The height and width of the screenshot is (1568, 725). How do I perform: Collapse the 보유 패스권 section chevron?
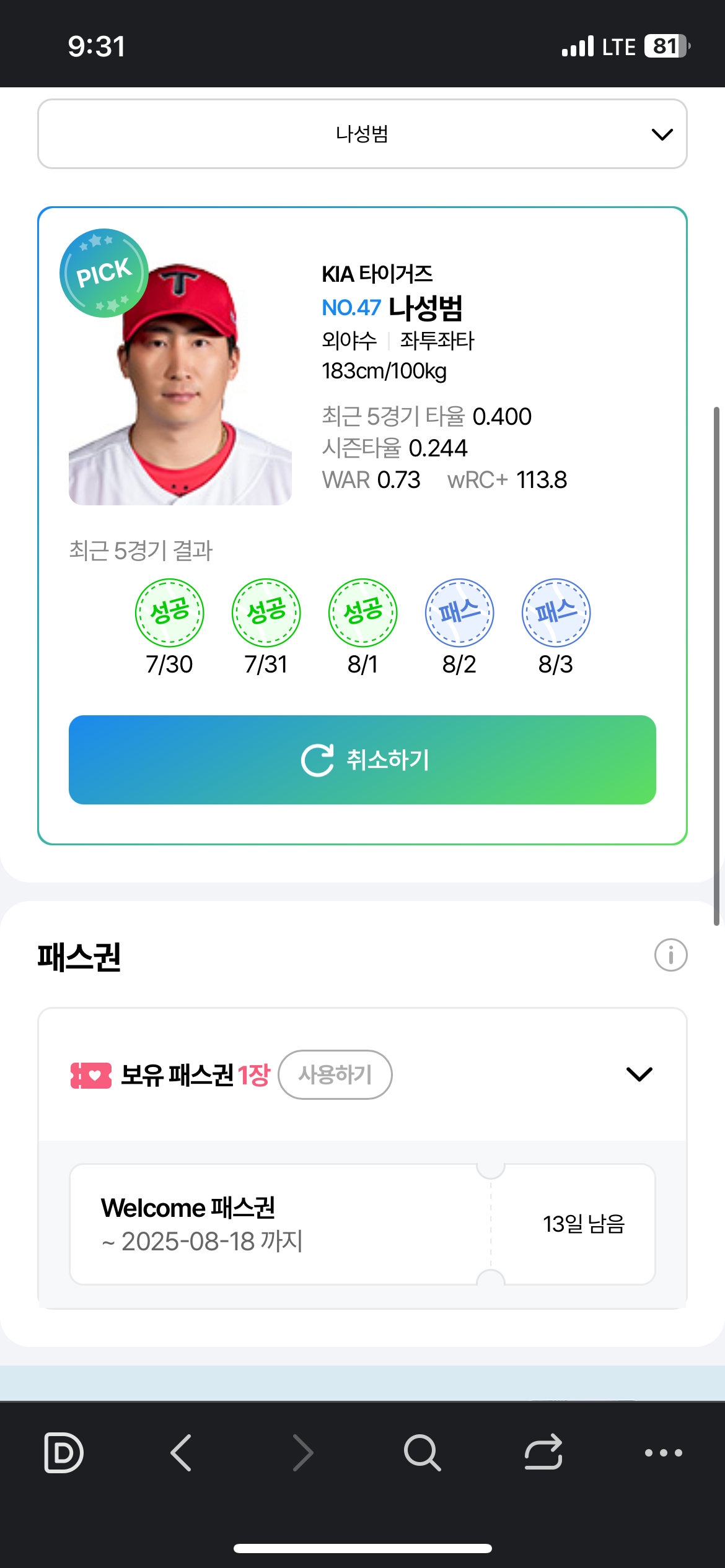639,1074
